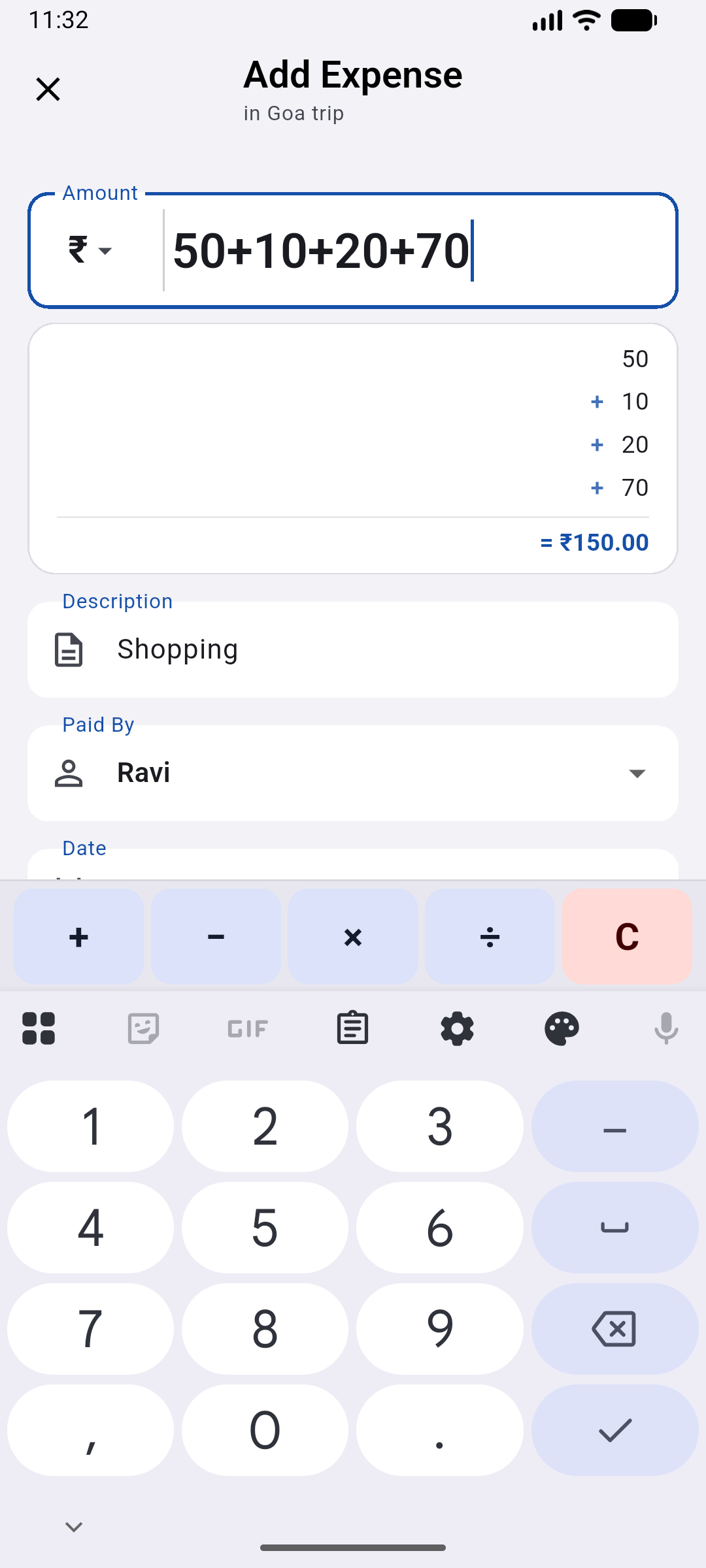This screenshot has width=706, height=1568.
Task: Tap the plus operator key
Action: point(78,937)
